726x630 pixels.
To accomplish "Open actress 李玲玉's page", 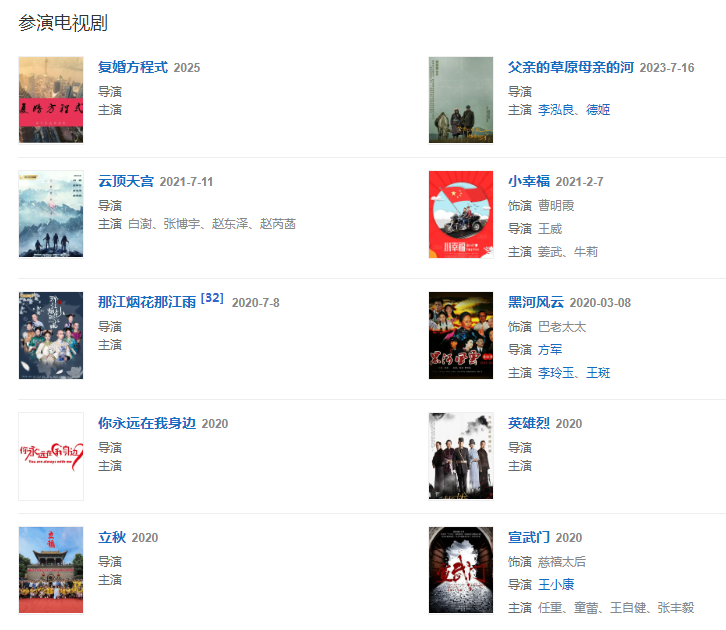I will coord(557,373).
